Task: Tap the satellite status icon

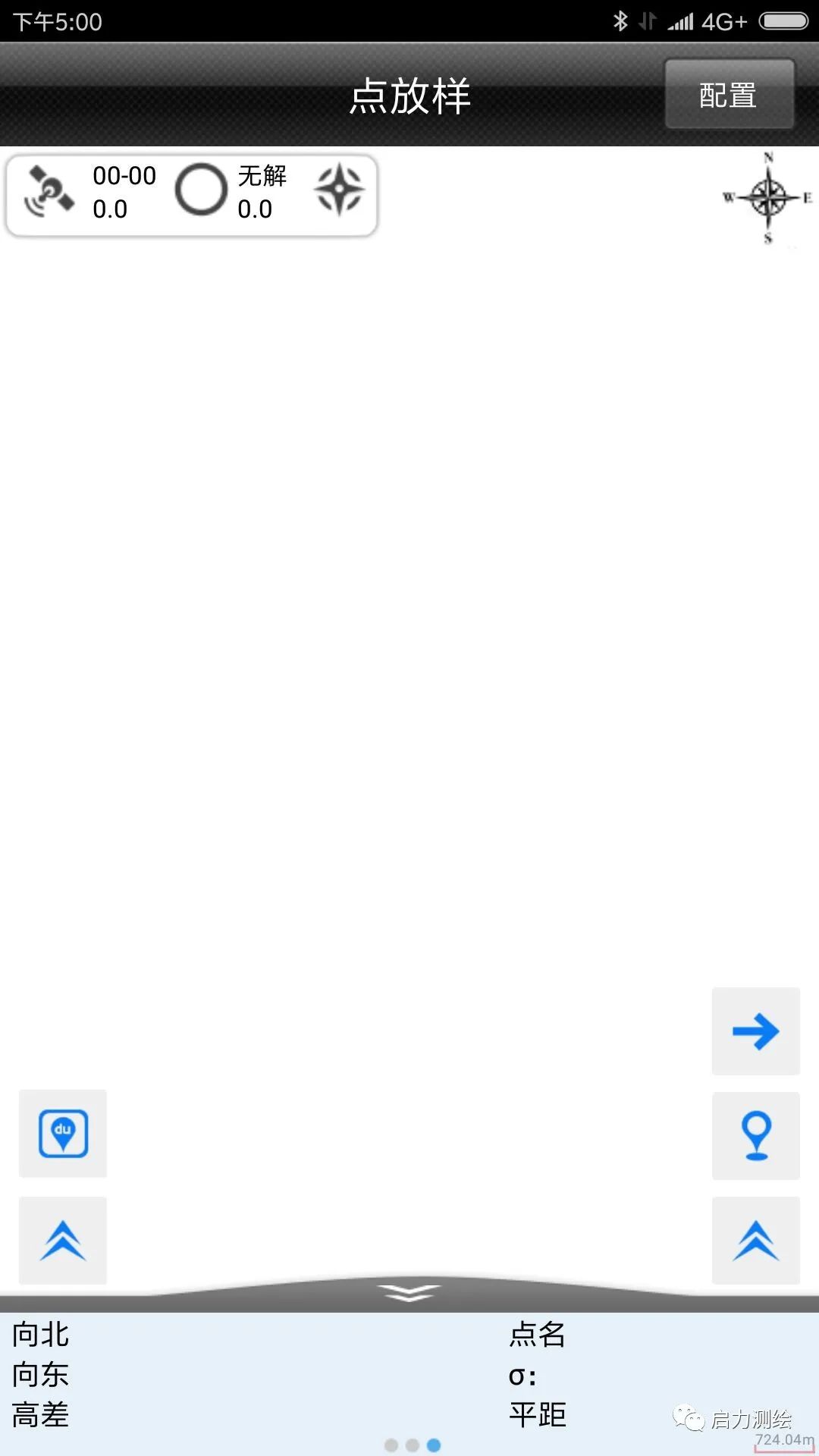Action: pos(49,192)
